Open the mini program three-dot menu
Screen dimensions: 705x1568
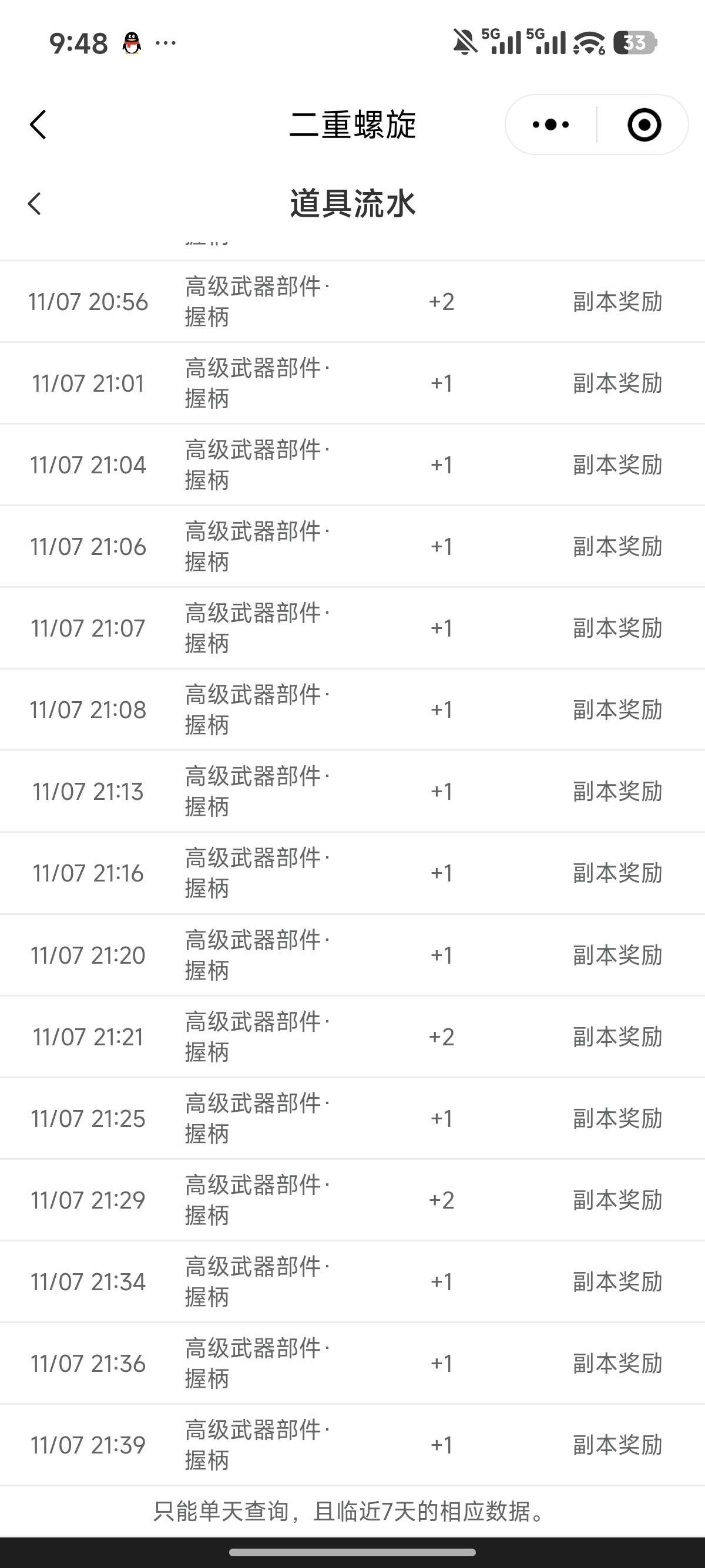550,125
